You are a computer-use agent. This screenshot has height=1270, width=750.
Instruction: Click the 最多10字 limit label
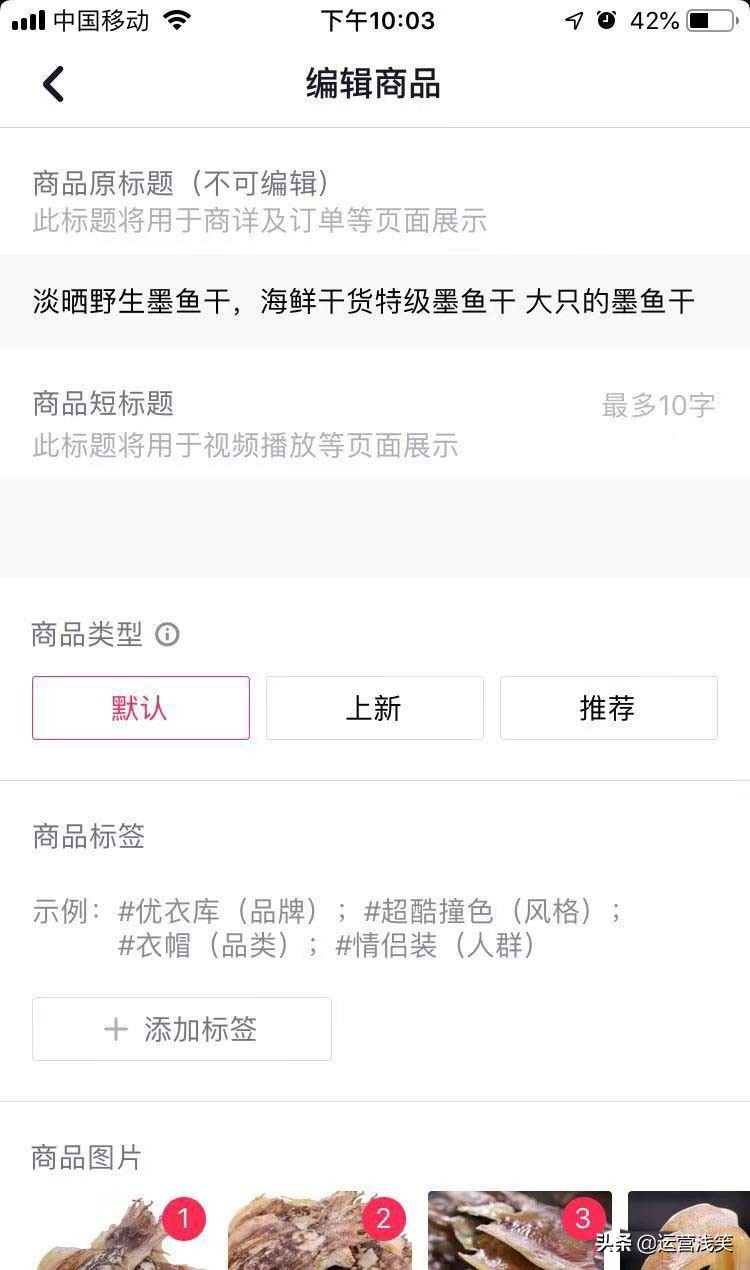click(x=658, y=405)
